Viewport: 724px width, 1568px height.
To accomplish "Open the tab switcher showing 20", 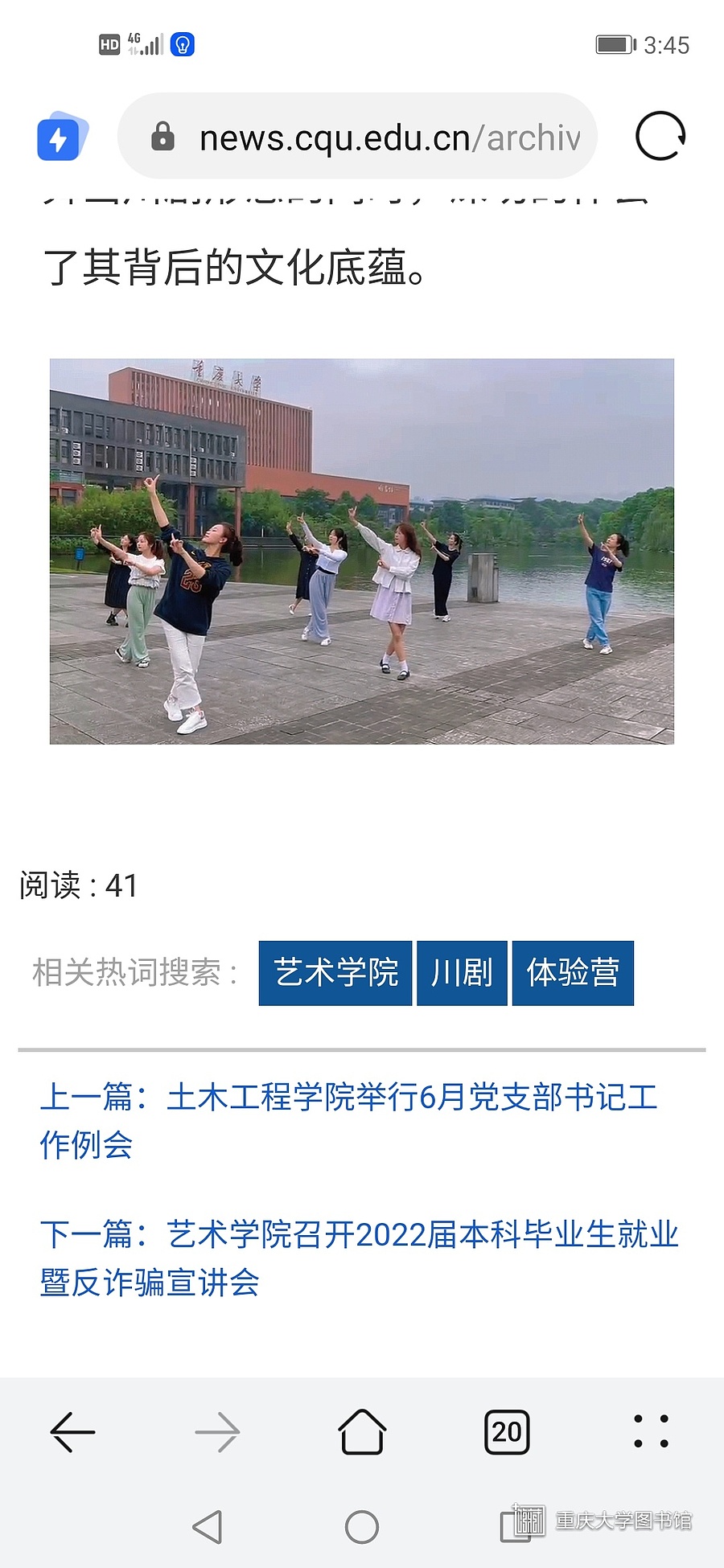I will click(507, 1432).
